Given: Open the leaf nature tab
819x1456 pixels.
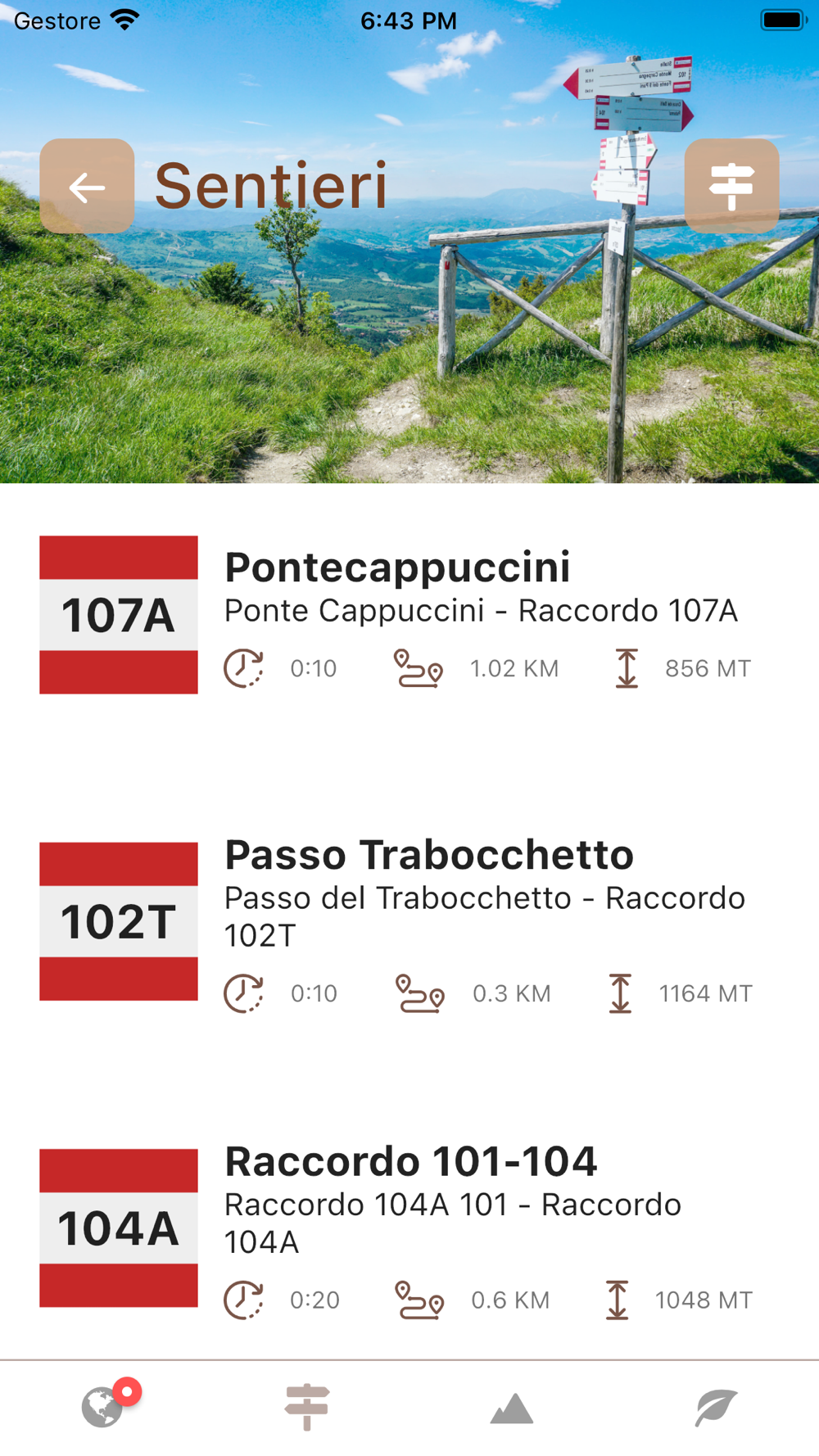Looking at the screenshot, I should click(716, 1407).
